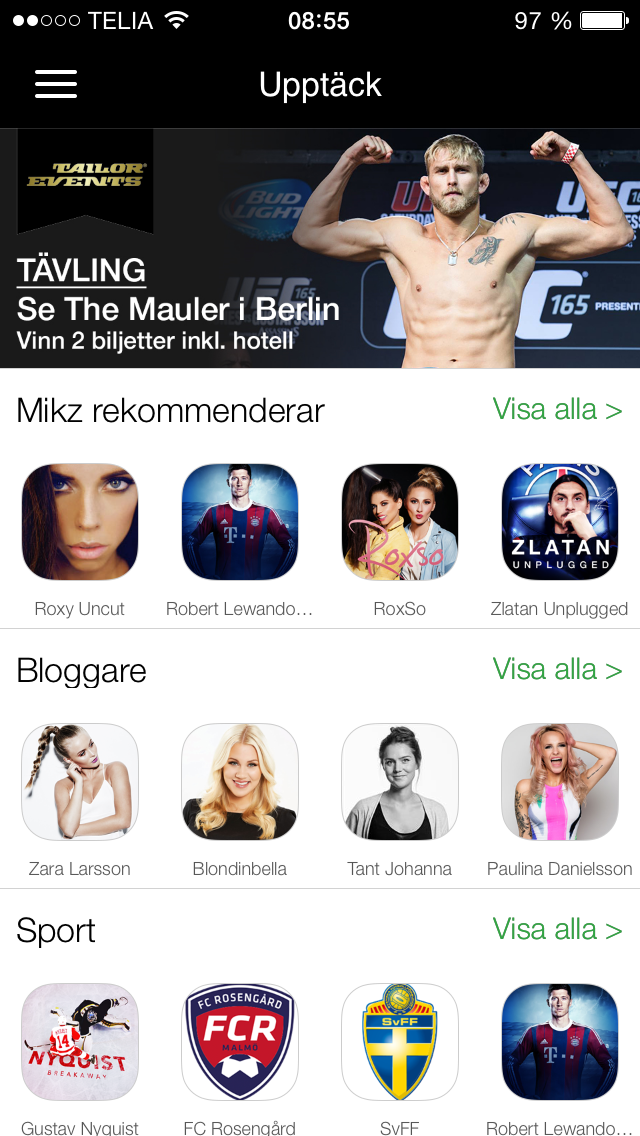Open Tant Johanna
Viewport: 640px width, 1136px height.
pyautogui.click(x=400, y=782)
